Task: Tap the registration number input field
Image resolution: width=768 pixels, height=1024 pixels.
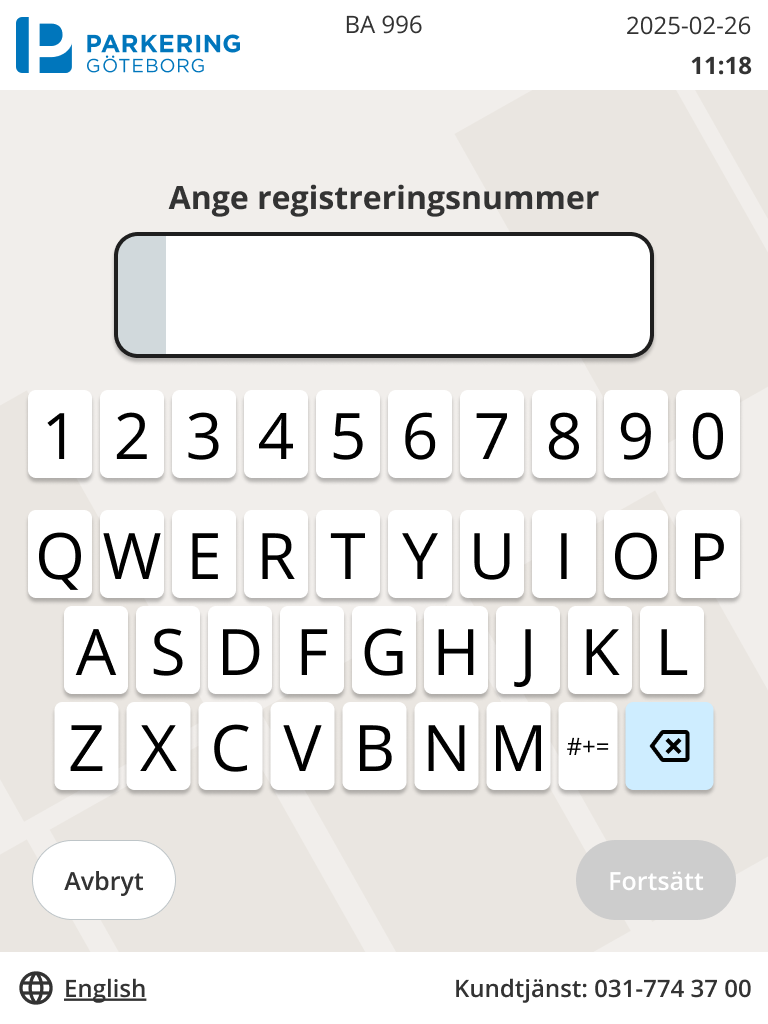Action: click(x=384, y=295)
